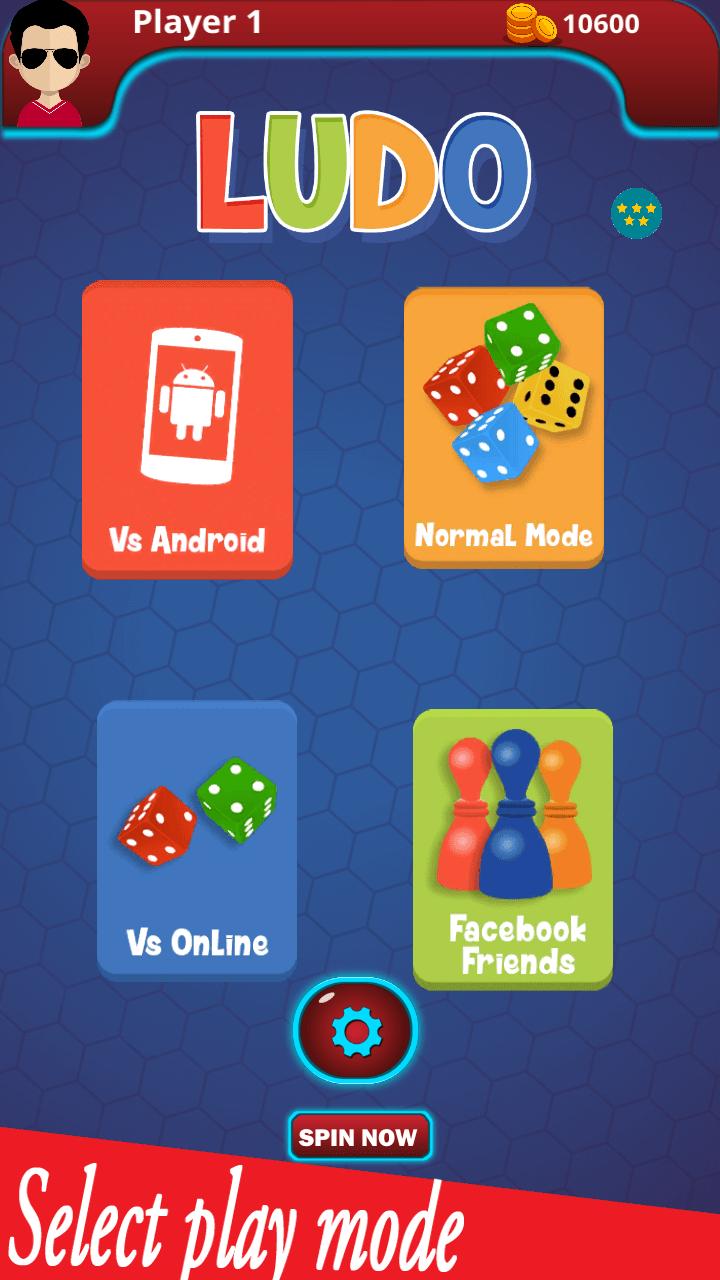Screen dimensions: 720x1280
Task: Select the Normal Mode card
Action: click(503, 427)
